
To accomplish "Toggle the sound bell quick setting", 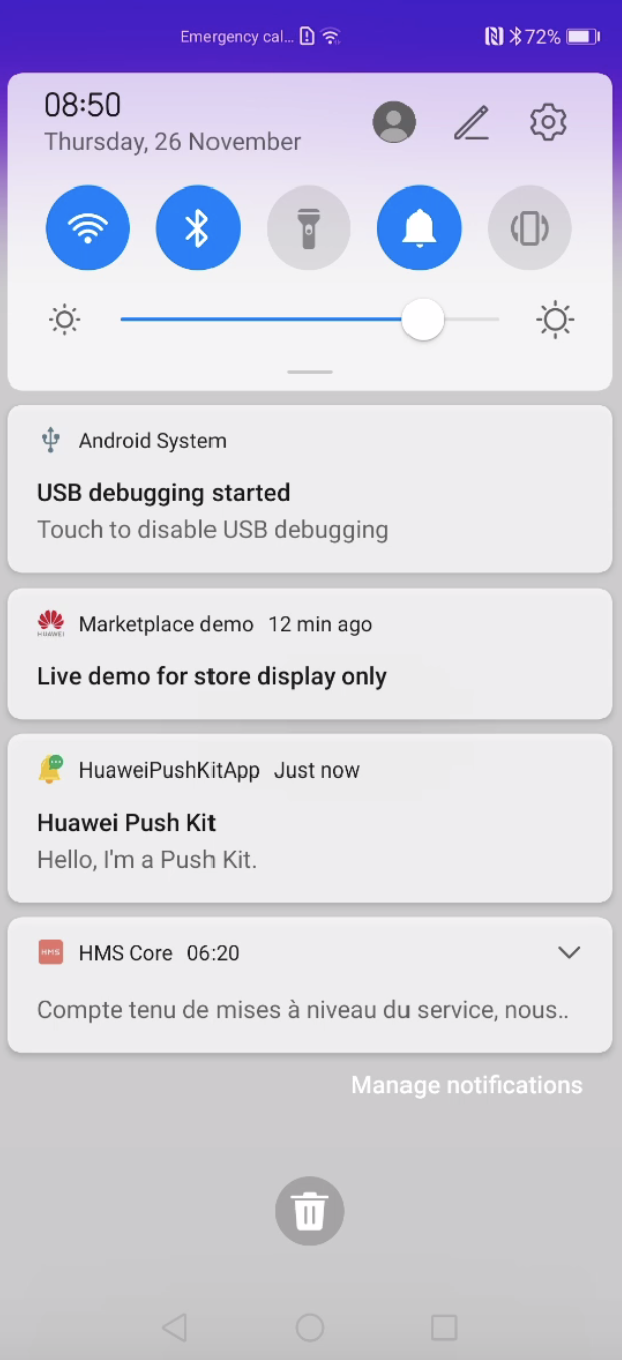I will (x=419, y=229).
